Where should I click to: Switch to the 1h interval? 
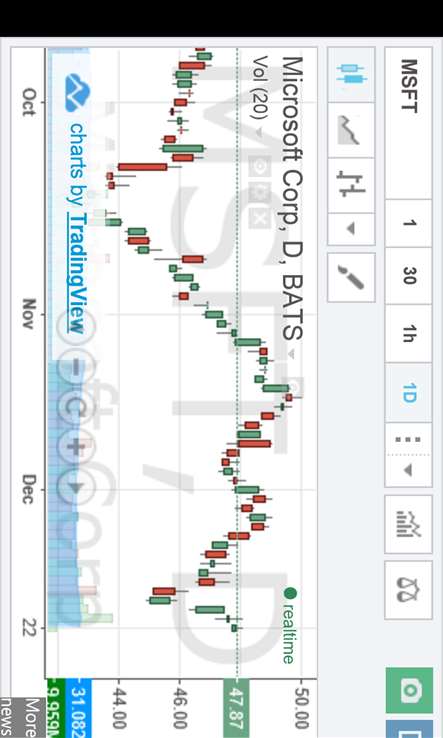coord(408,333)
